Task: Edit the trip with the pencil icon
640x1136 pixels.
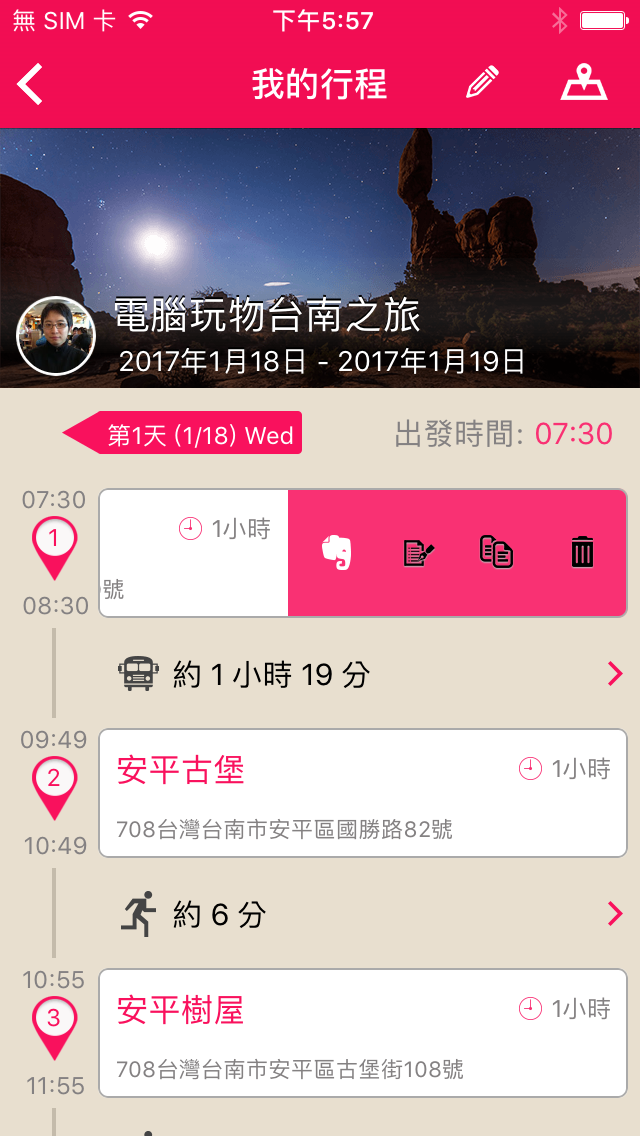Action: (x=482, y=82)
